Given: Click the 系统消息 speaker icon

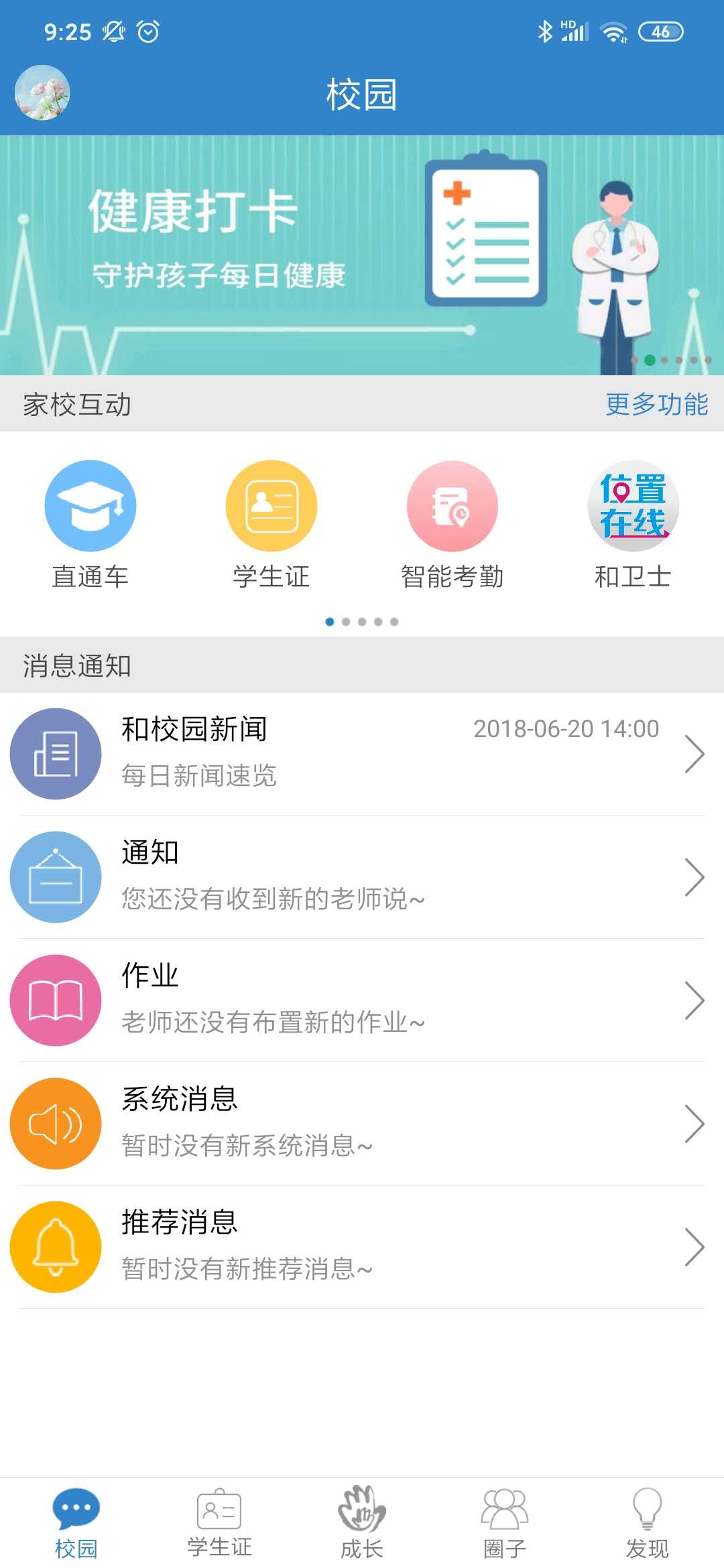Looking at the screenshot, I should point(56,1122).
